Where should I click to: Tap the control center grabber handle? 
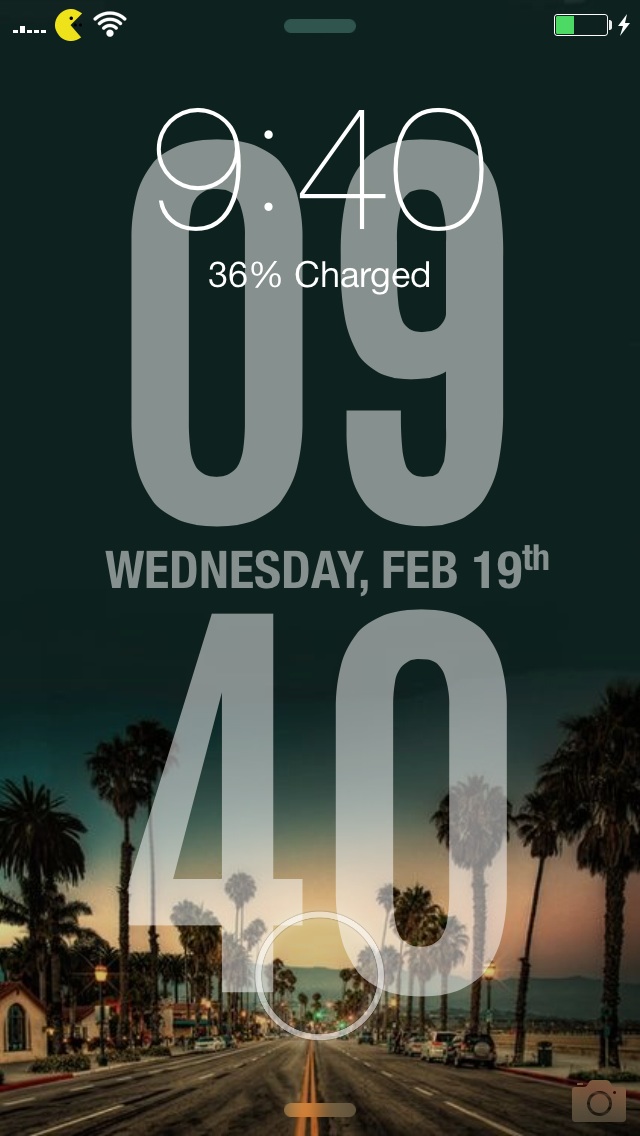(x=320, y=1110)
